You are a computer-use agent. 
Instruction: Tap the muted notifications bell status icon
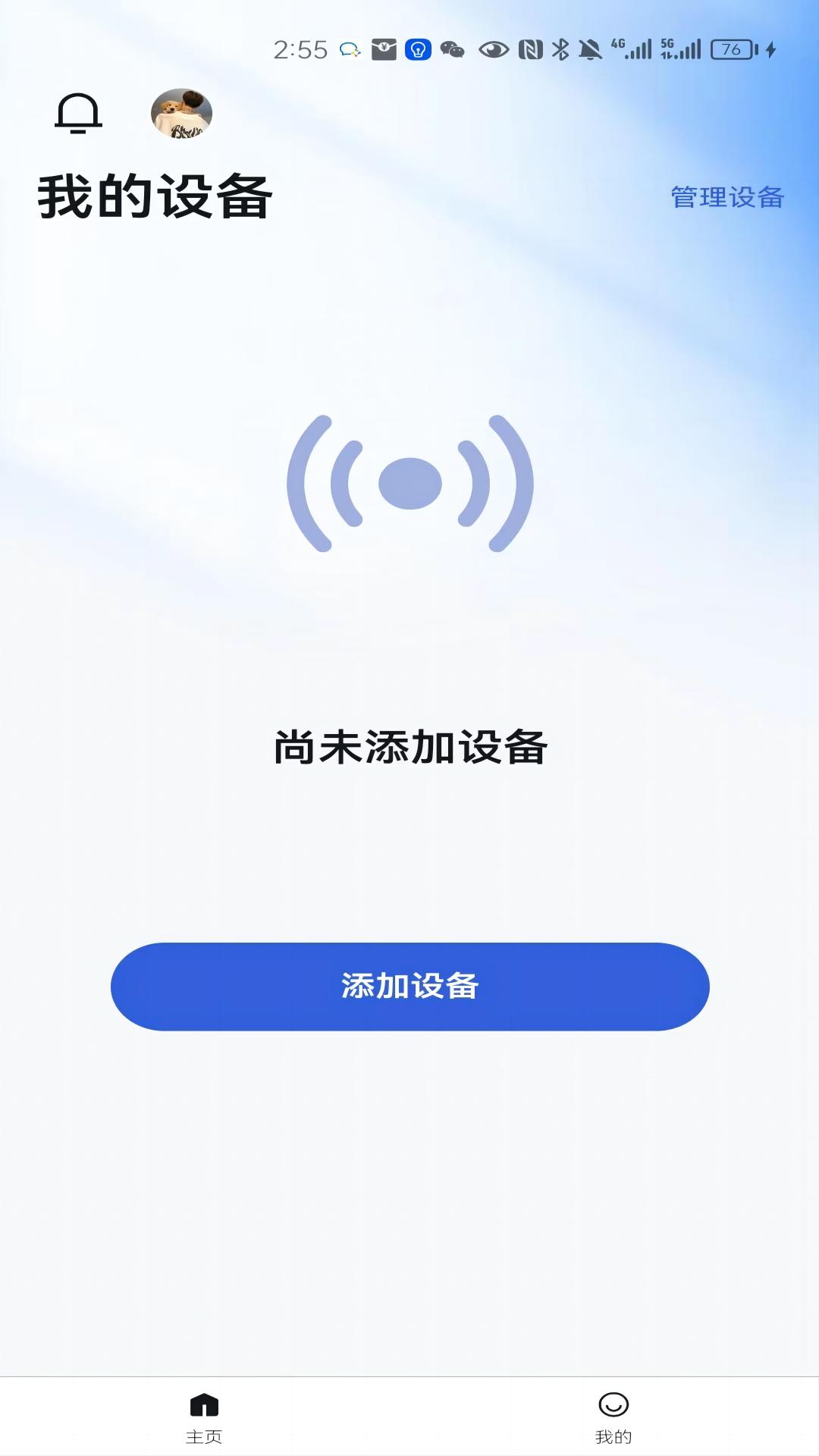[x=590, y=49]
